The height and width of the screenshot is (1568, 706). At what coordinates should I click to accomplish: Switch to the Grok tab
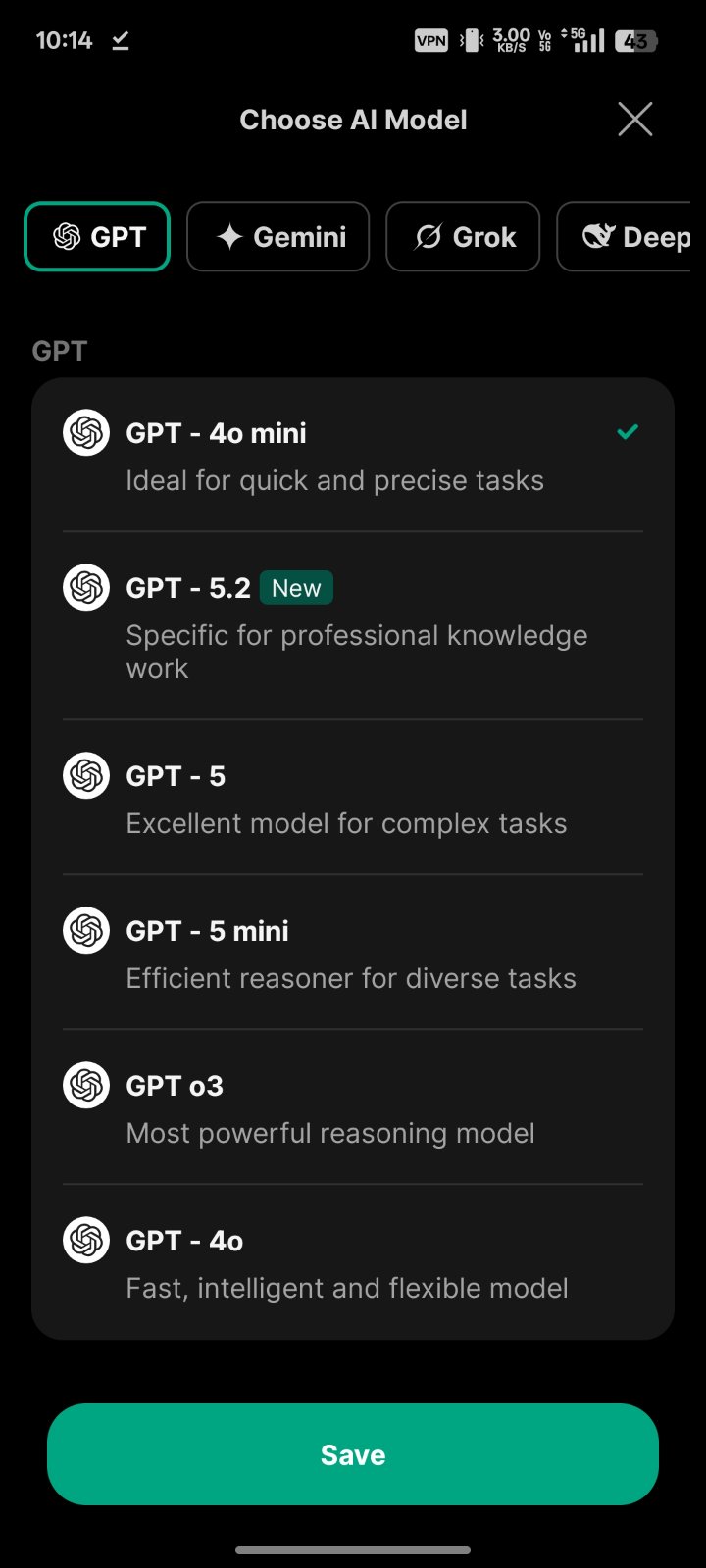point(463,236)
